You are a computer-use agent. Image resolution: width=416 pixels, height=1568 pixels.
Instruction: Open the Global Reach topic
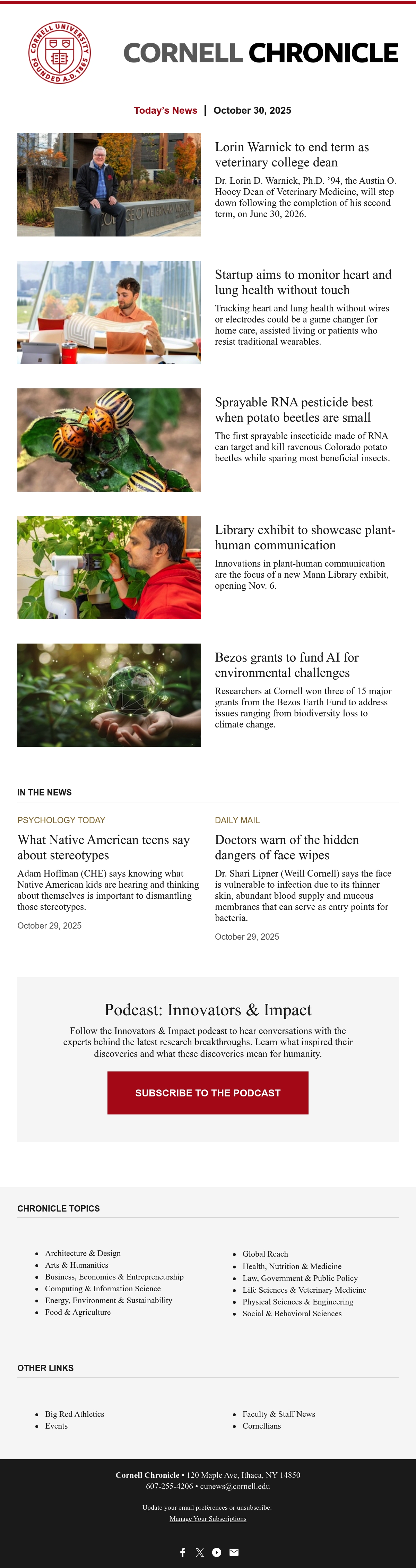265,1254
